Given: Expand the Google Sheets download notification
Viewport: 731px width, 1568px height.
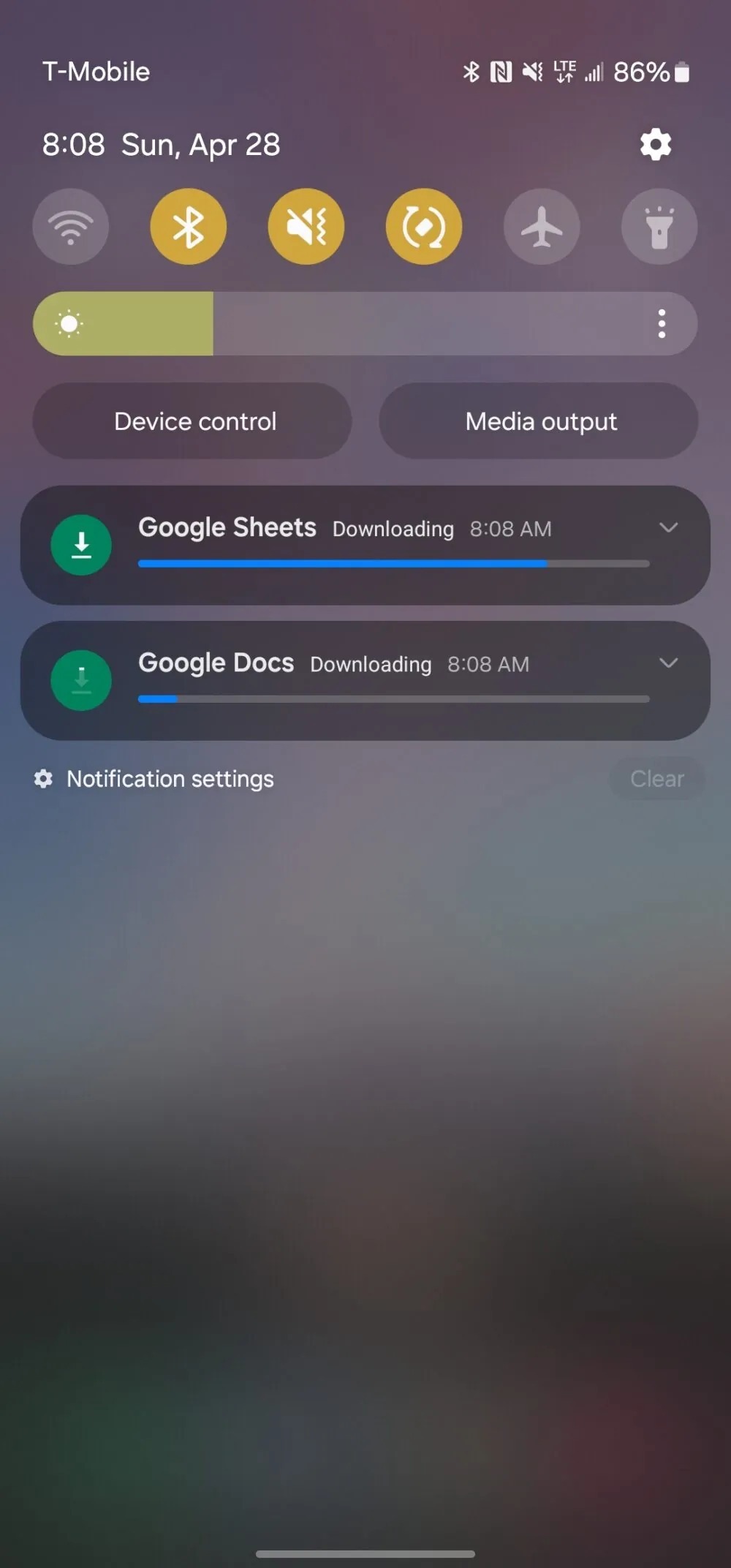Looking at the screenshot, I should pos(668,527).
